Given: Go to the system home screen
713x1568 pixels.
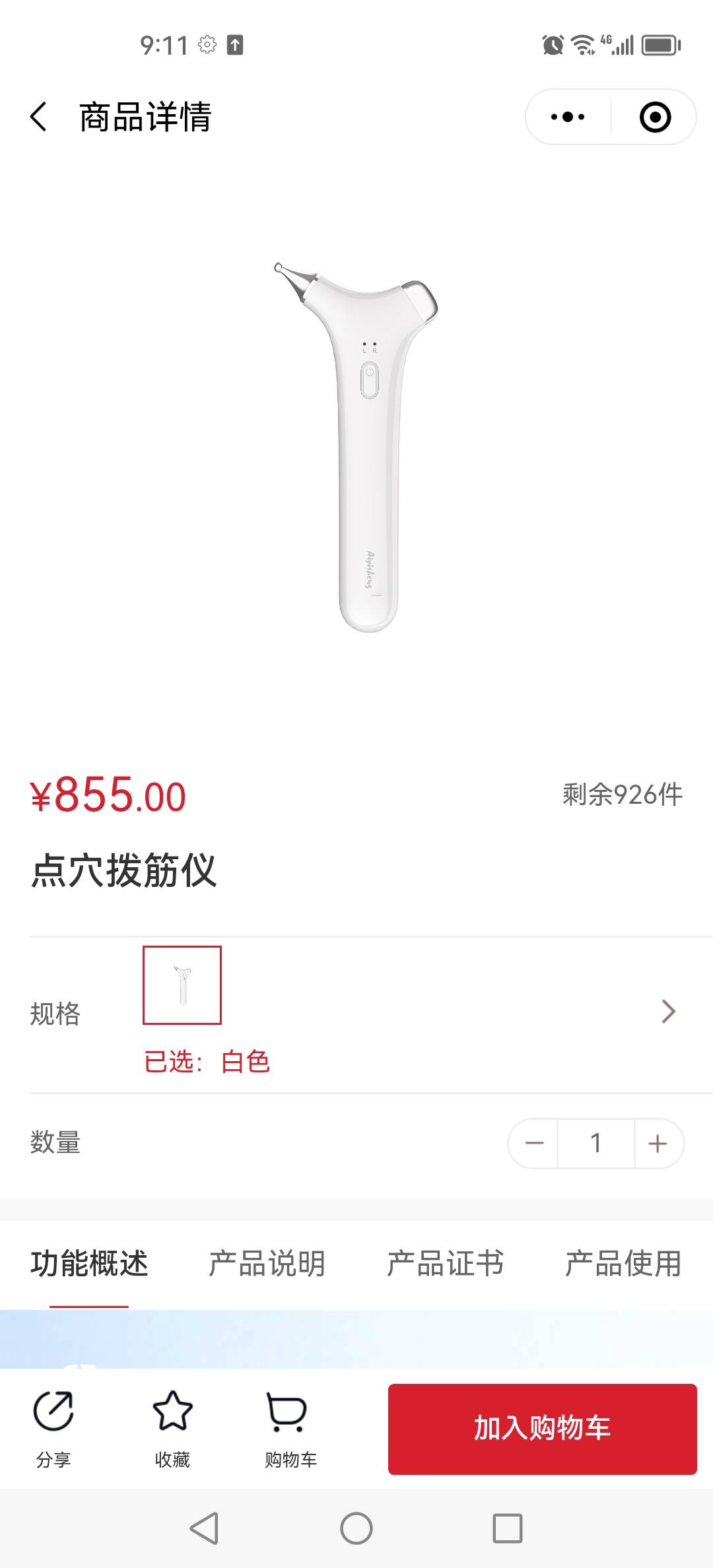Looking at the screenshot, I should (x=356, y=1528).
